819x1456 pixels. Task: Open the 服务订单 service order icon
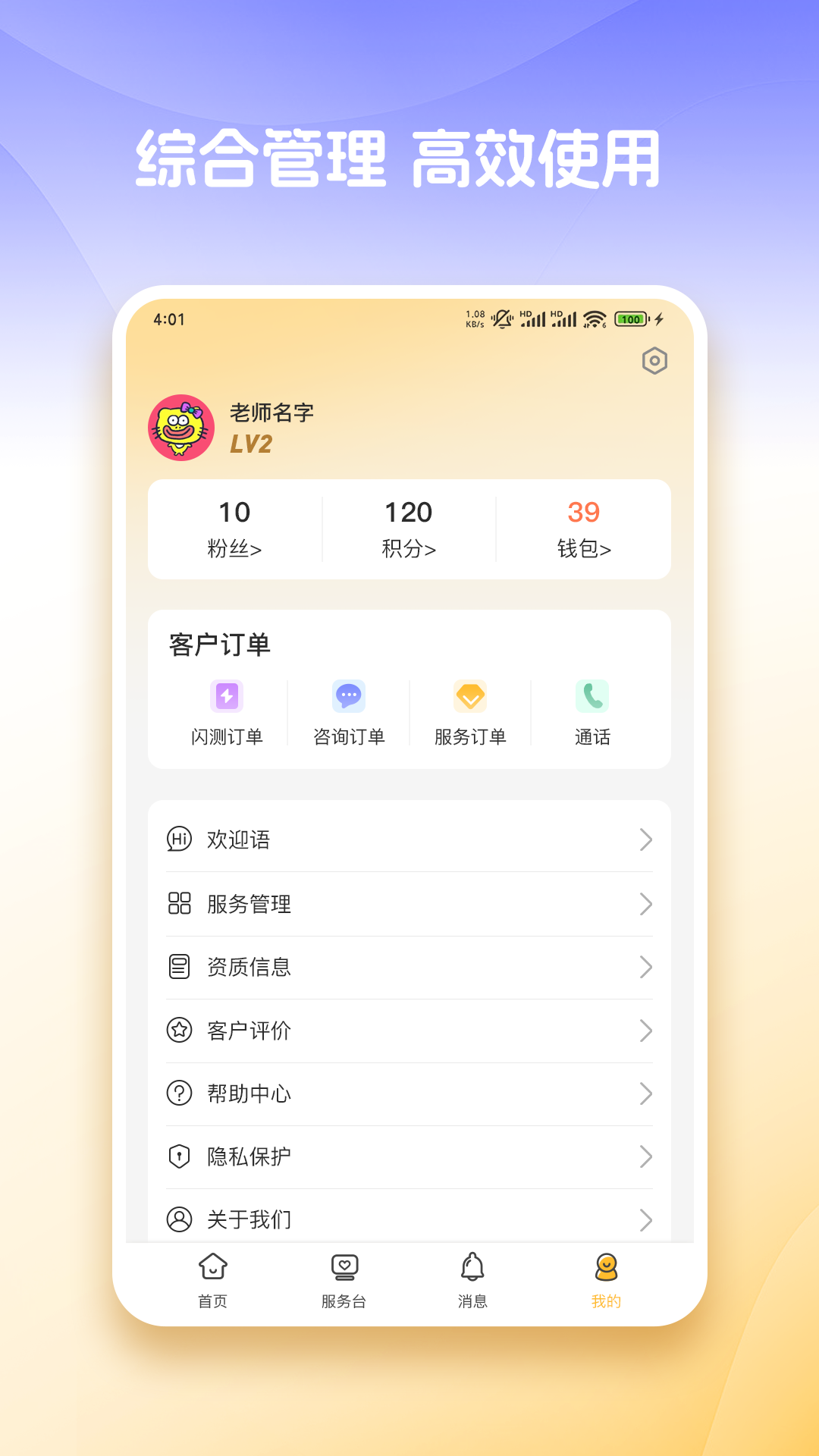click(x=470, y=696)
